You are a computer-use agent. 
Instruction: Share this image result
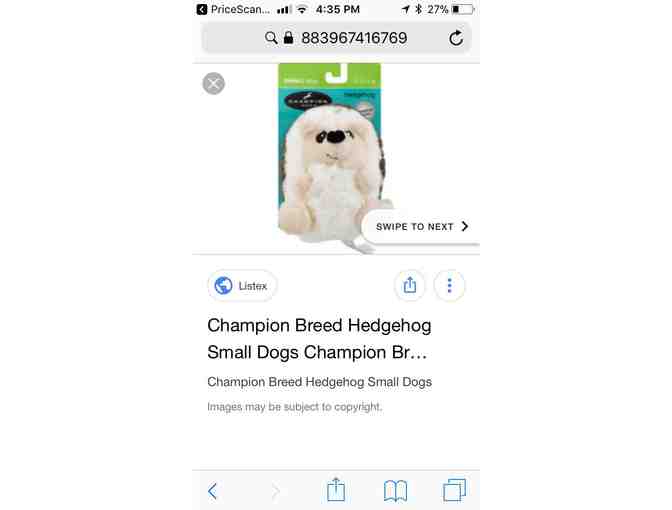(409, 286)
